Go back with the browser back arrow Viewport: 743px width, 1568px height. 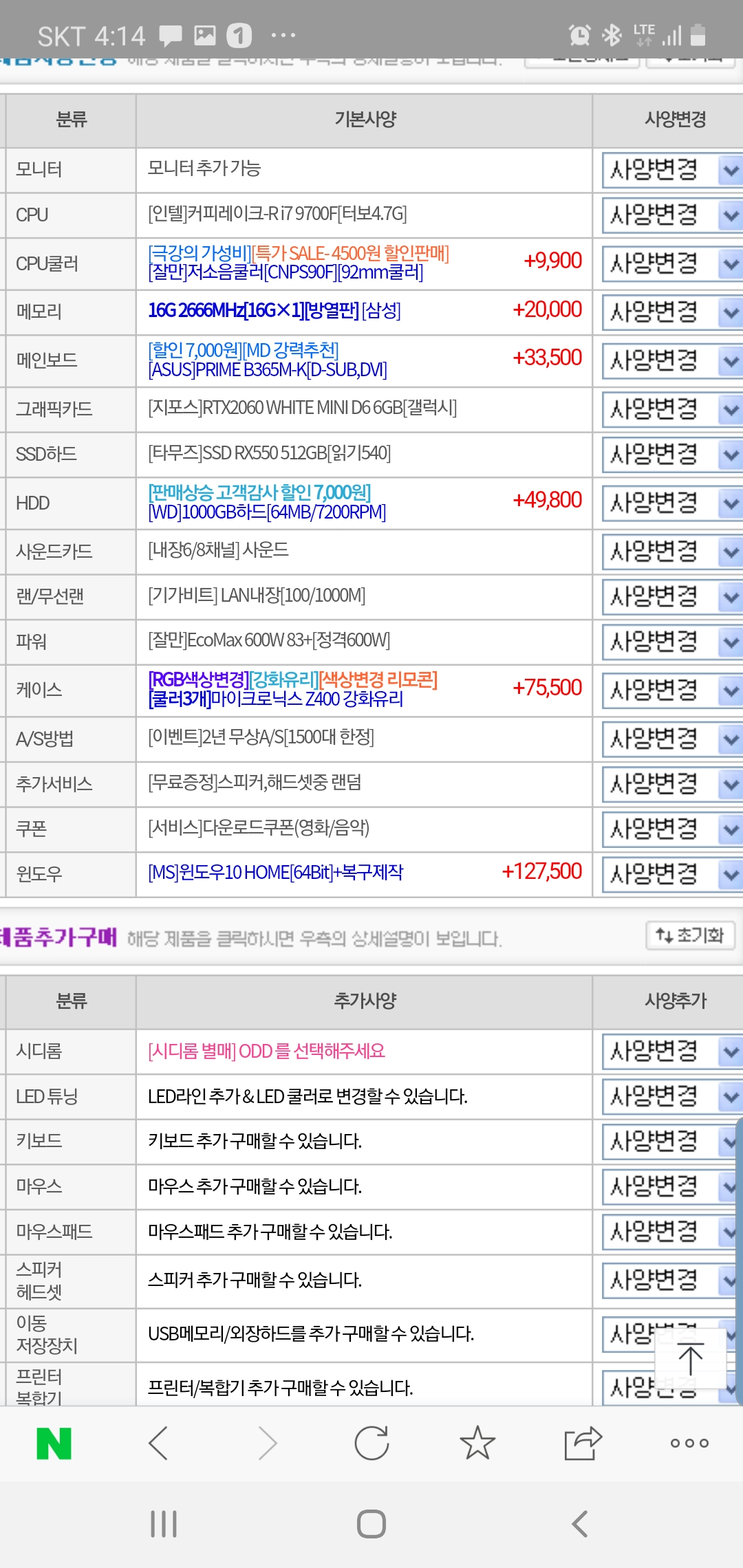point(159,1443)
